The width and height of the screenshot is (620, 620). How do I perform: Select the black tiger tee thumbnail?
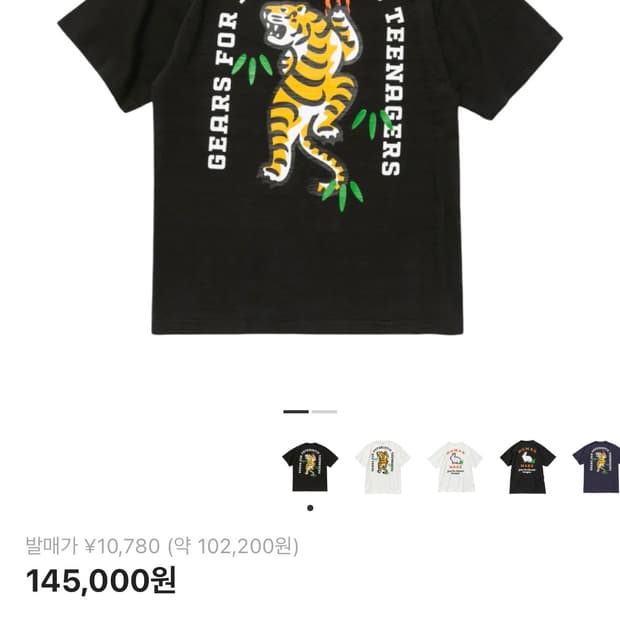pos(310,467)
